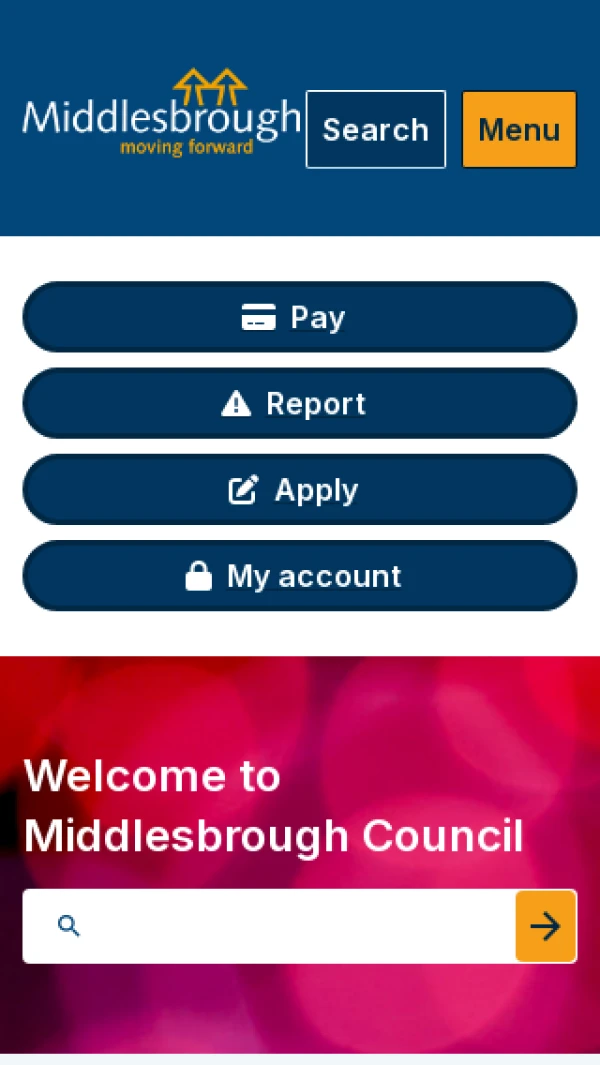Submit search with the orange arrow button
Viewport: 600px width, 1065px height.
(545, 926)
